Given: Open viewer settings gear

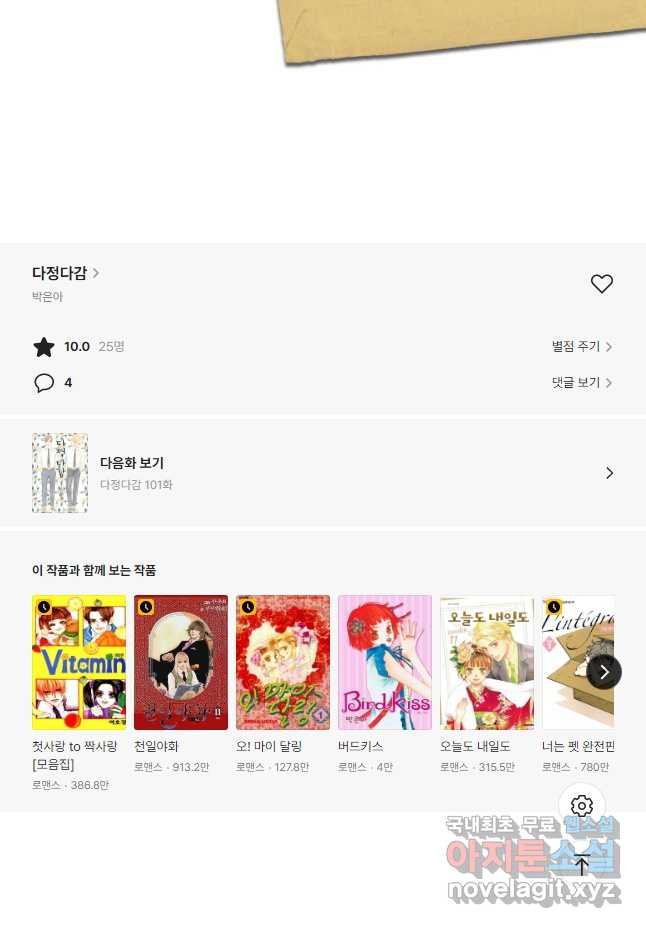Looking at the screenshot, I should coord(582,806).
